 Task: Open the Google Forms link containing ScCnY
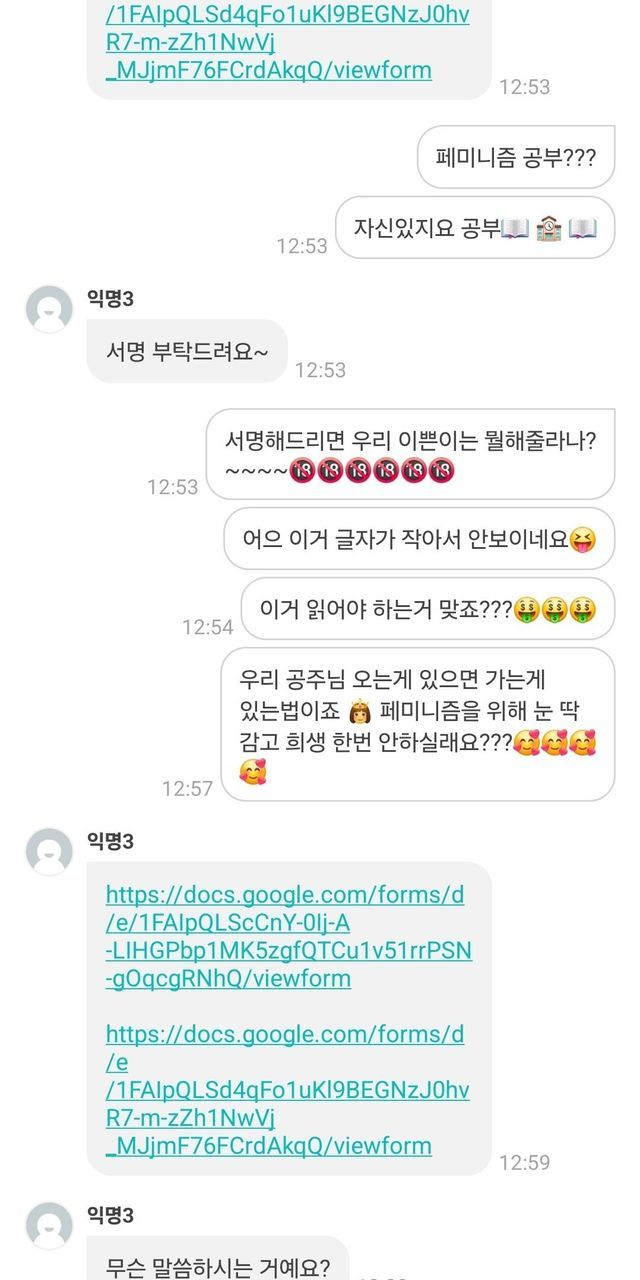285,936
